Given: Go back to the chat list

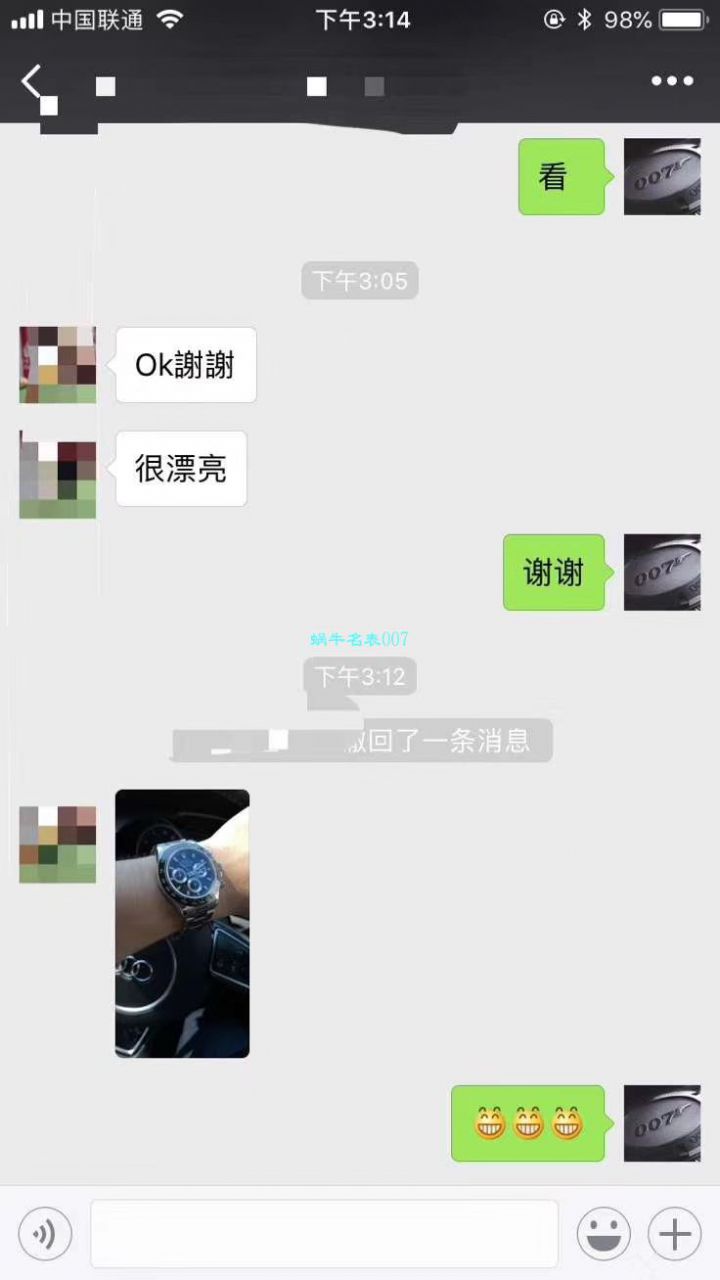Looking at the screenshot, I should pos(32,81).
